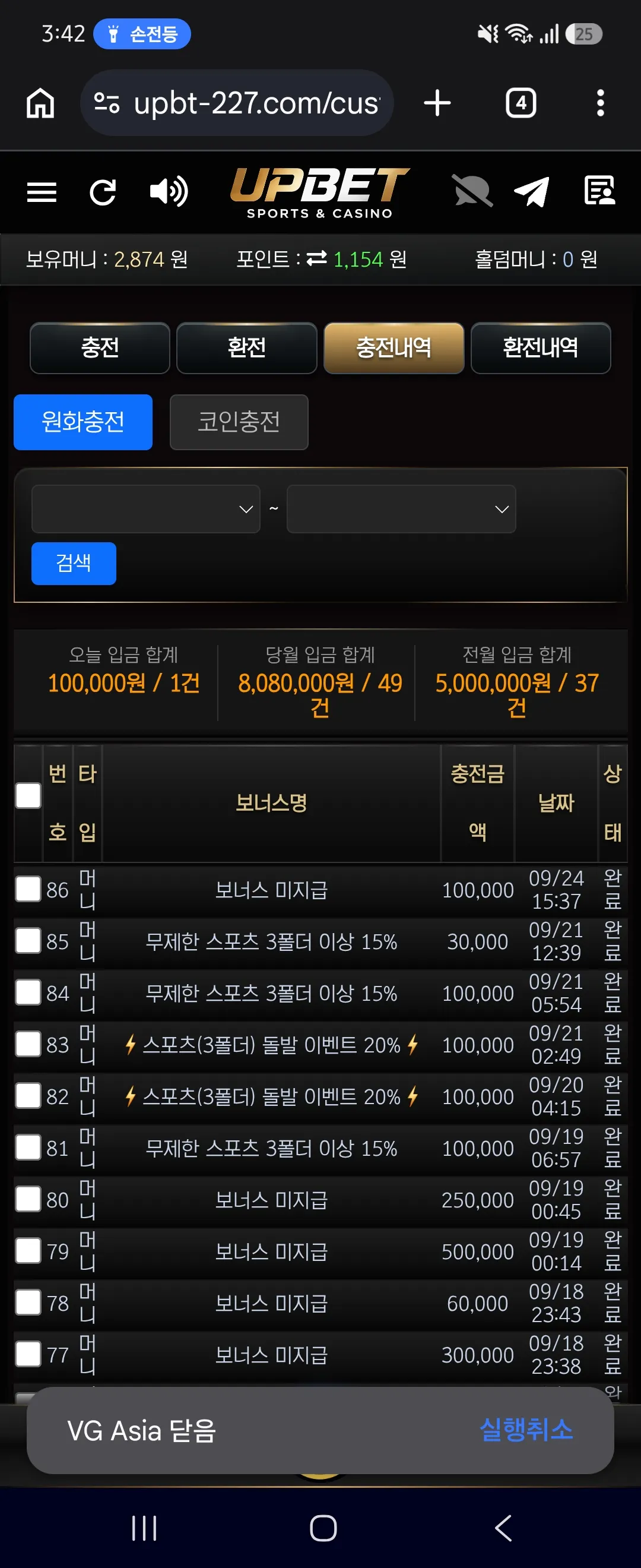Toggle the site sound speaker icon
This screenshot has height=1568, width=641.
[169, 192]
